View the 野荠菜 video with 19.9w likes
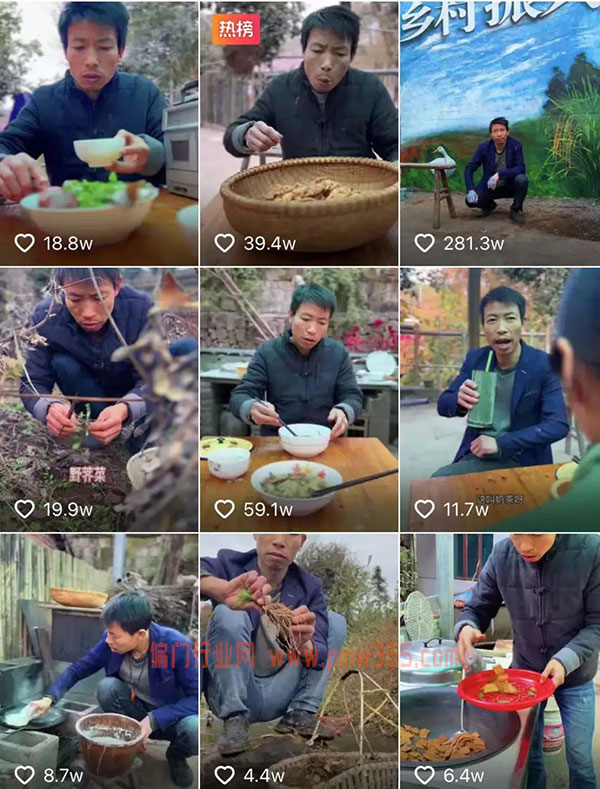The image size is (600, 789). pos(99,395)
